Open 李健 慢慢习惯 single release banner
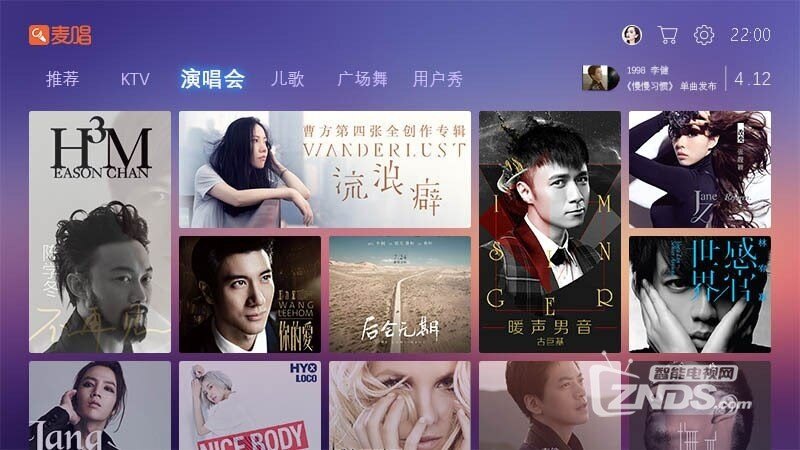800x450 pixels. (x=650, y=79)
